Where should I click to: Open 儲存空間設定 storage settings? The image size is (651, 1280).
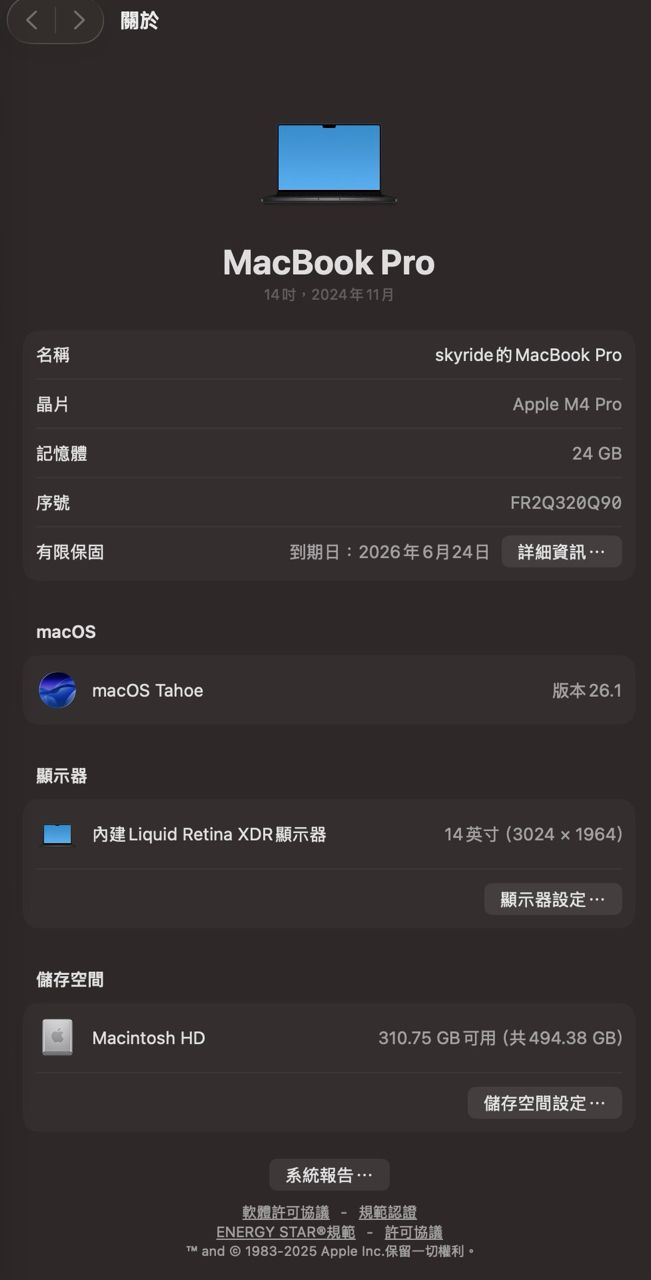point(544,1103)
